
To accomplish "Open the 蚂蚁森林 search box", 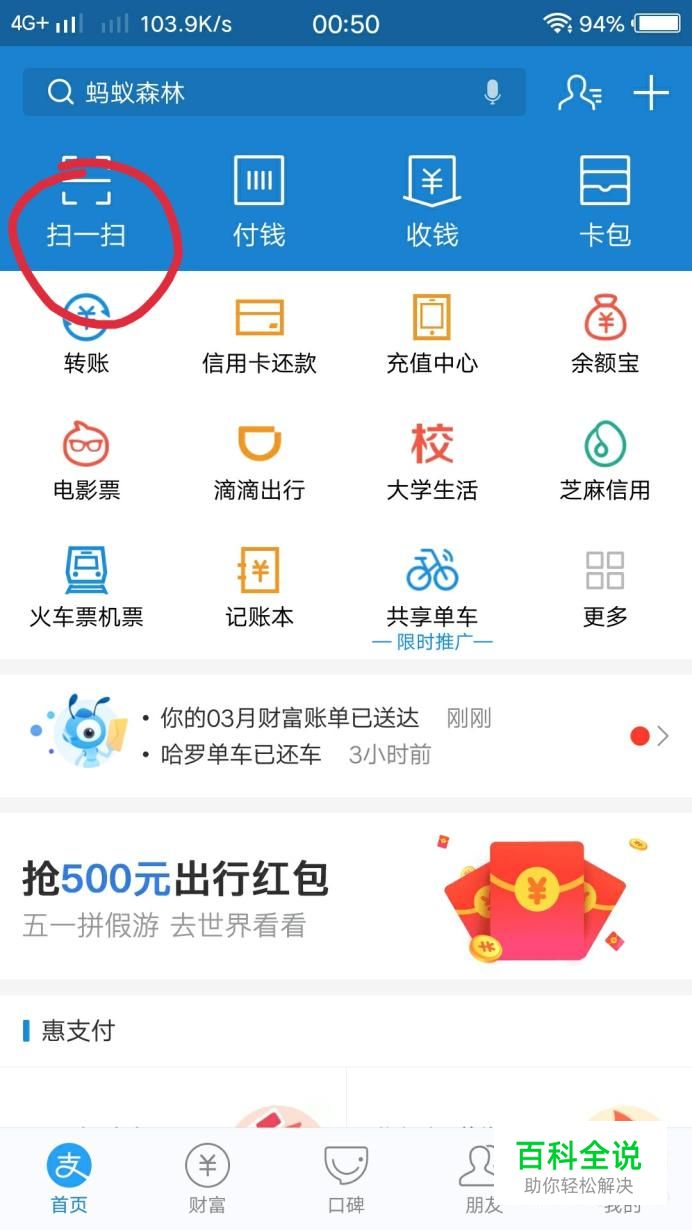I will click(274, 93).
